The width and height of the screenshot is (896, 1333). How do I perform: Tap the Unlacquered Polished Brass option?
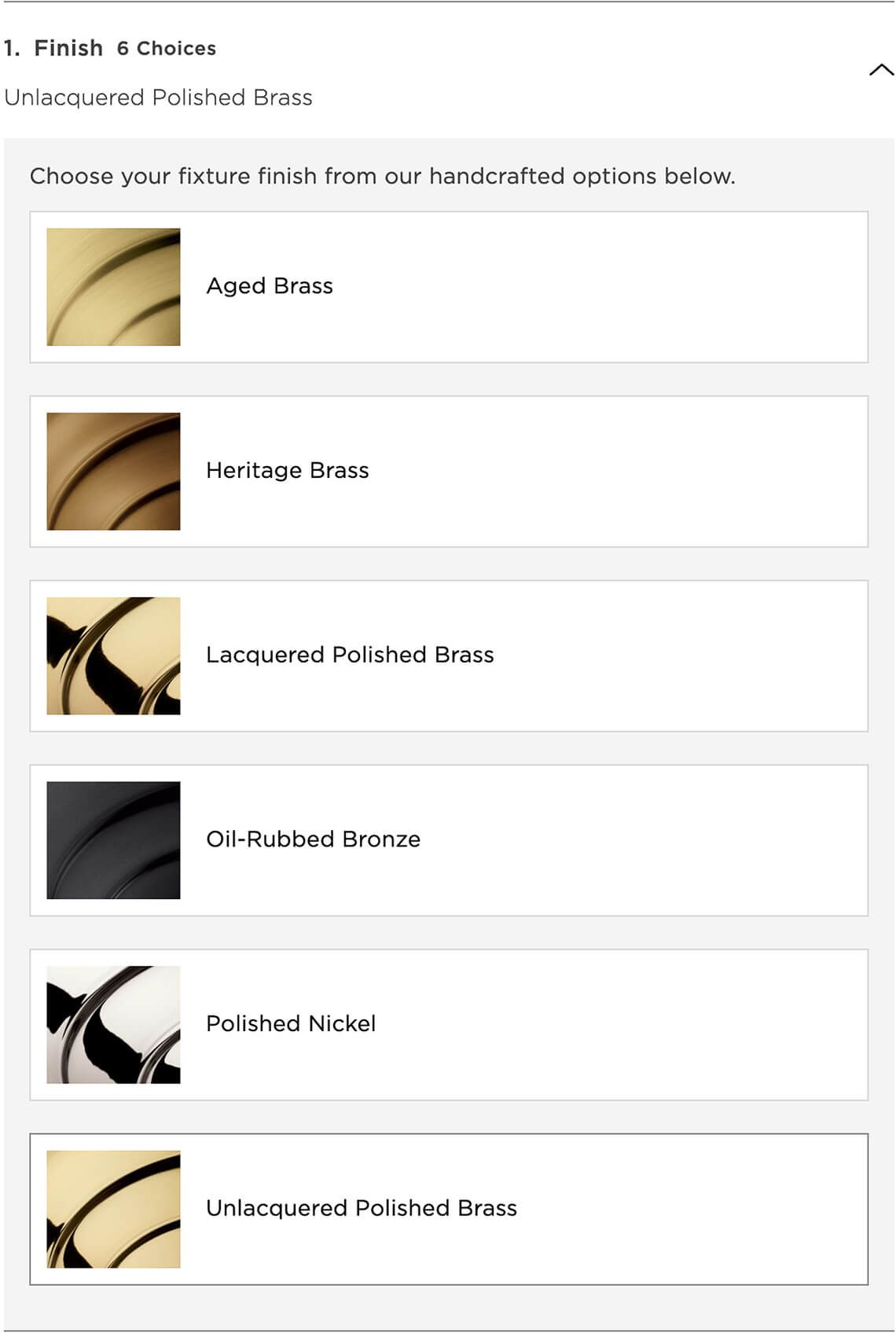coord(448,1209)
